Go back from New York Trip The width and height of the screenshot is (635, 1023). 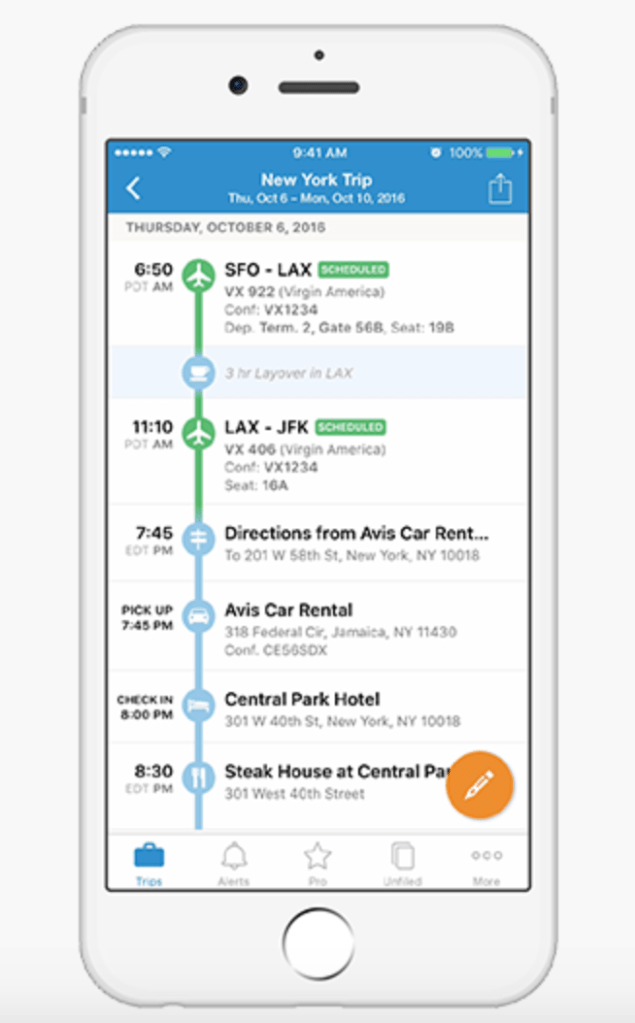point(134,188)
